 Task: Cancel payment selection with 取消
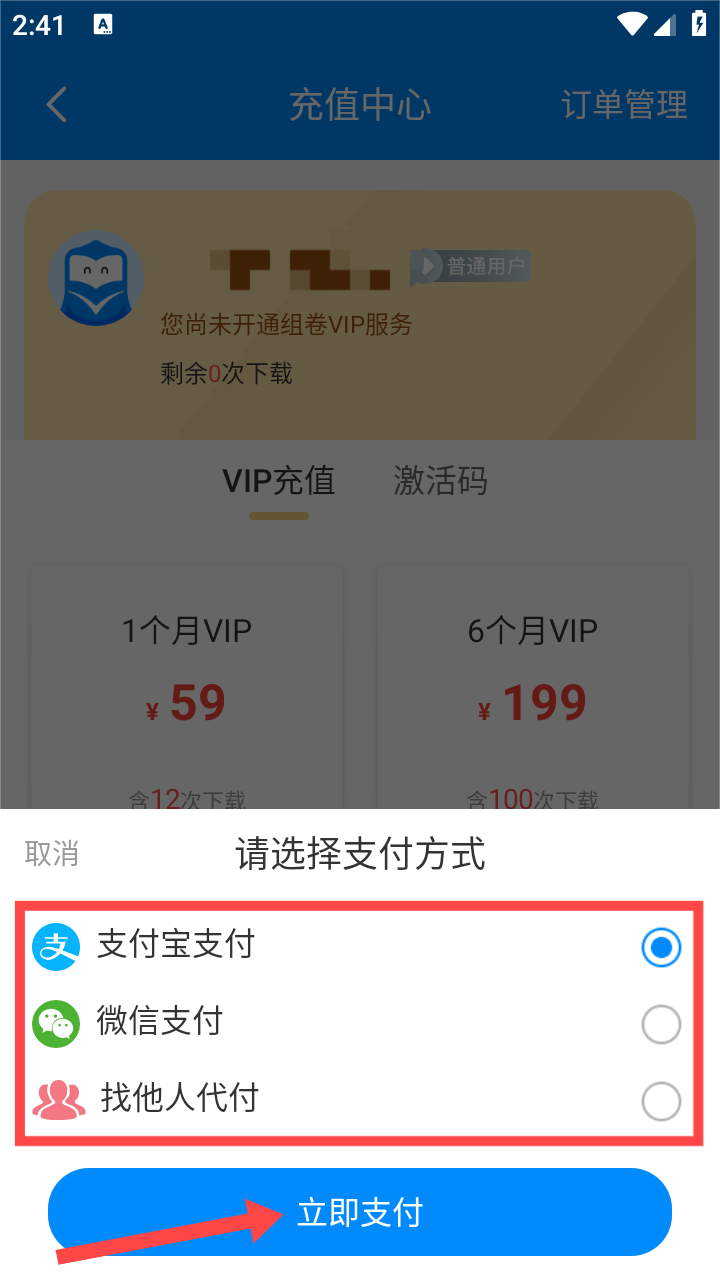(x=52, y=853)
